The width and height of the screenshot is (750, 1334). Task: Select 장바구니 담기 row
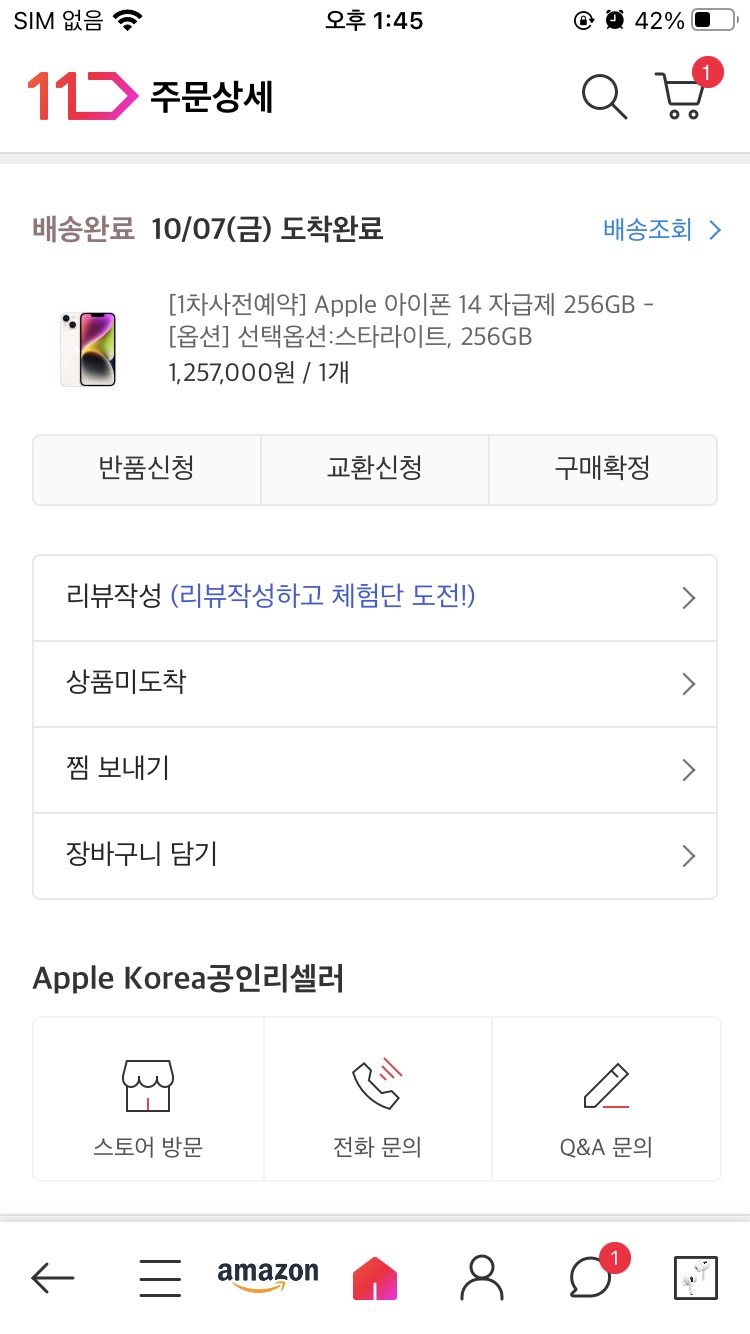[375, 856]
